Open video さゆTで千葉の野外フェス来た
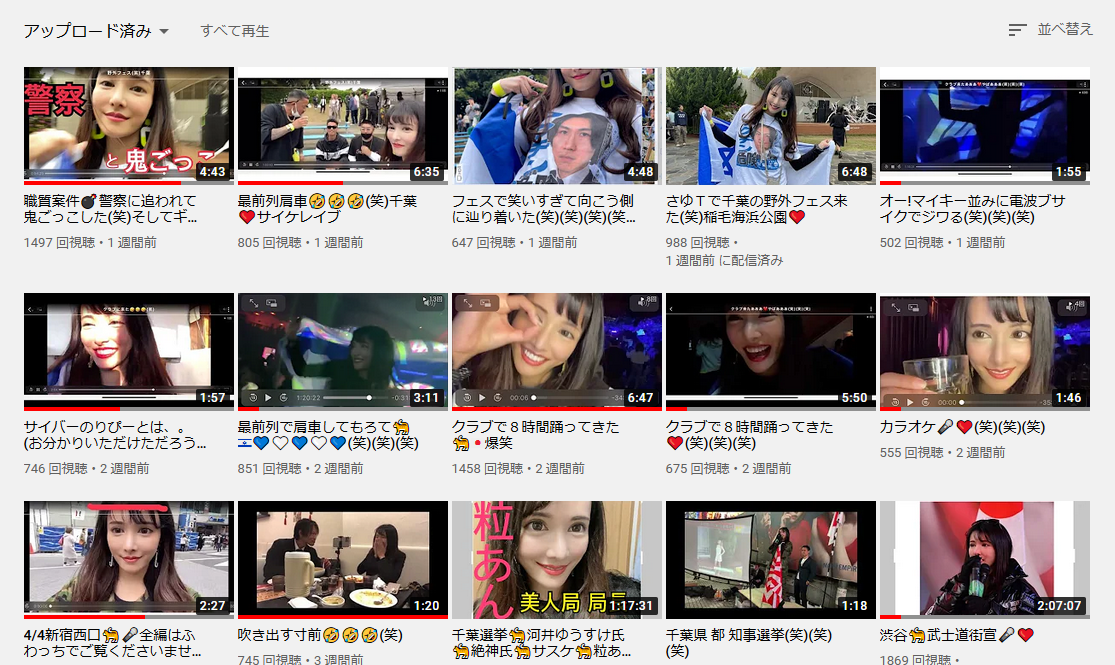 coord(770,125)
